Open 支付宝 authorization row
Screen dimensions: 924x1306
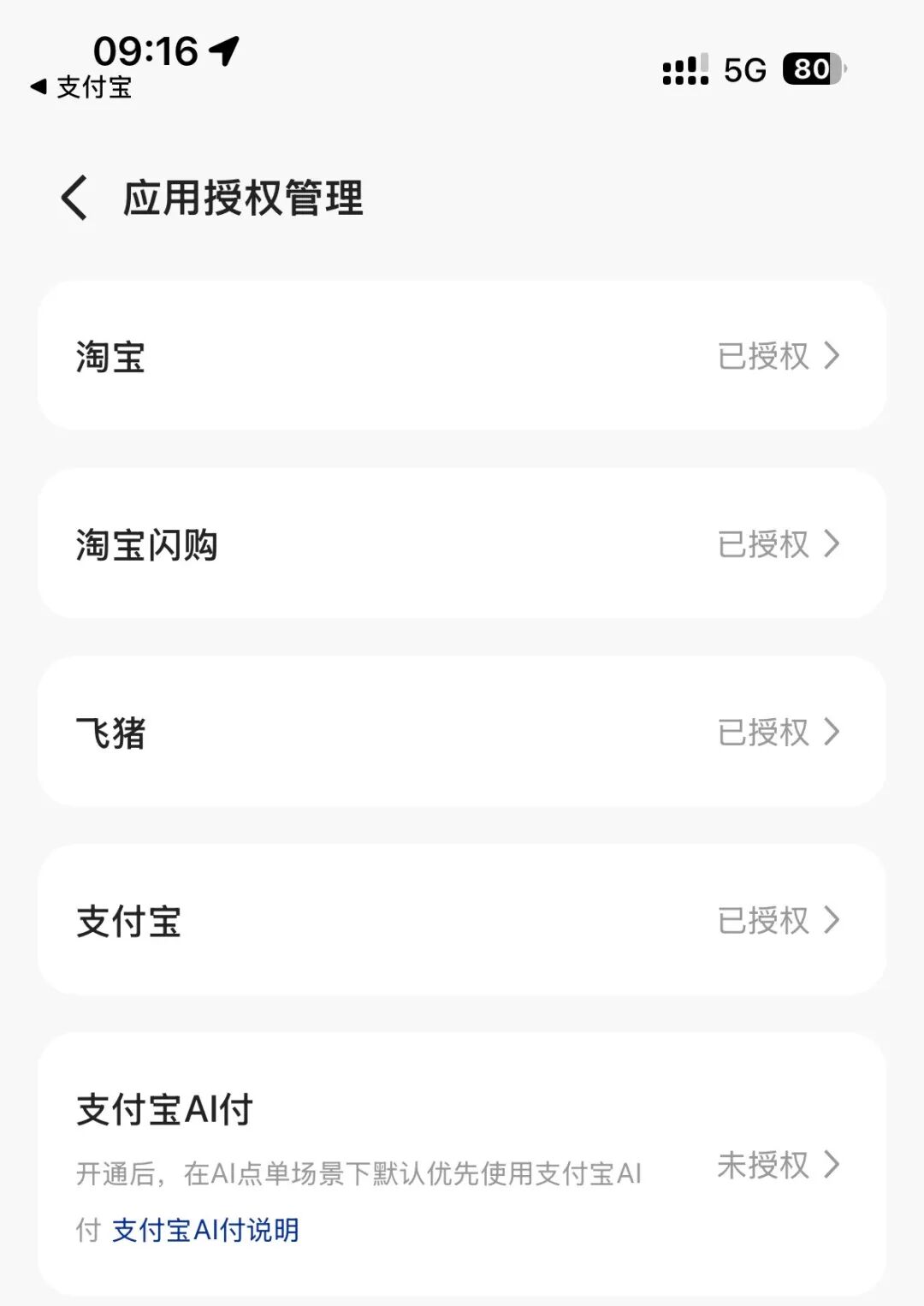[x=462, y=920]
